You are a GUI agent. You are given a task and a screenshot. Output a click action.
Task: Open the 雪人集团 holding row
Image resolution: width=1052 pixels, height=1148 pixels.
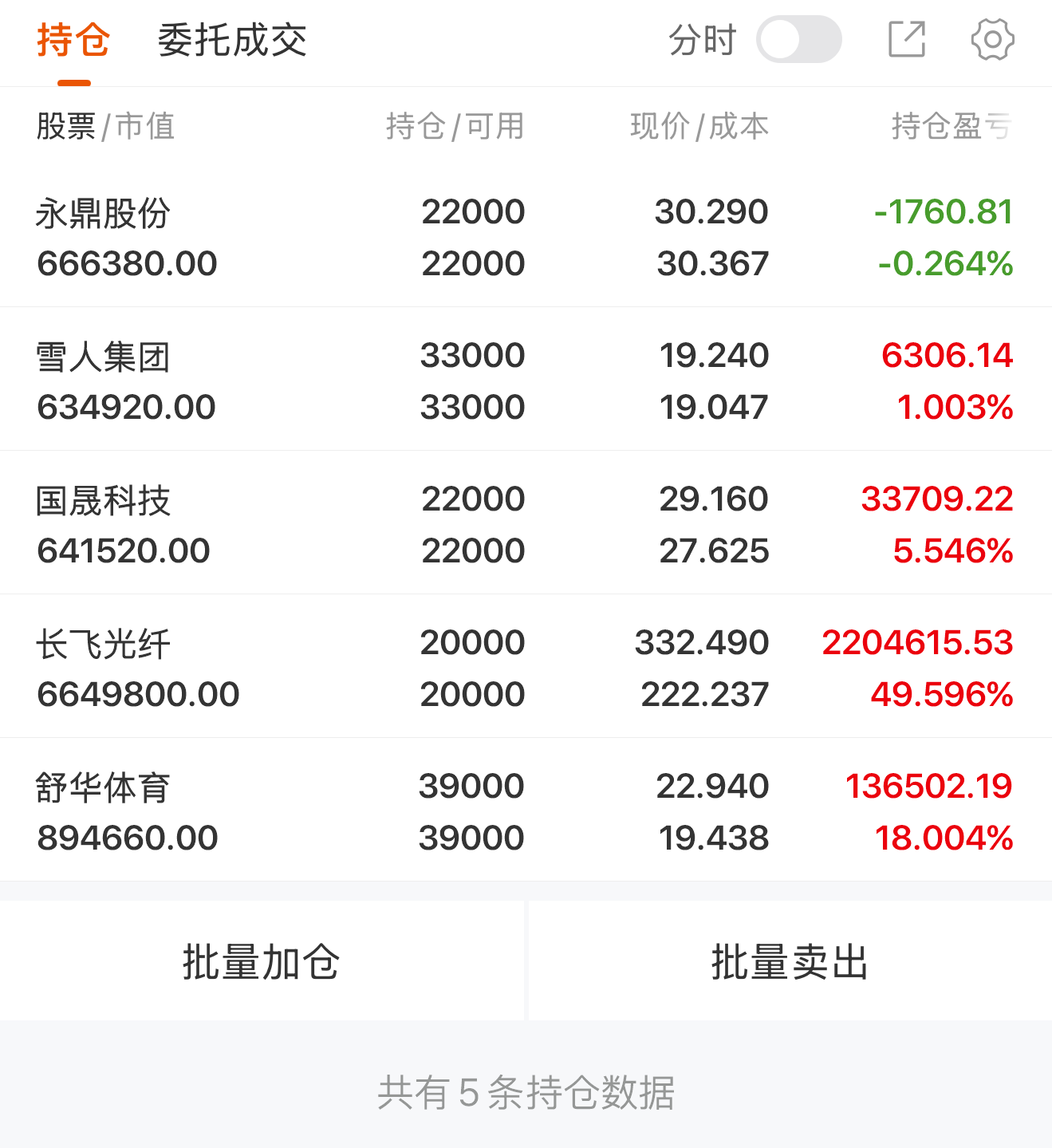526,379
